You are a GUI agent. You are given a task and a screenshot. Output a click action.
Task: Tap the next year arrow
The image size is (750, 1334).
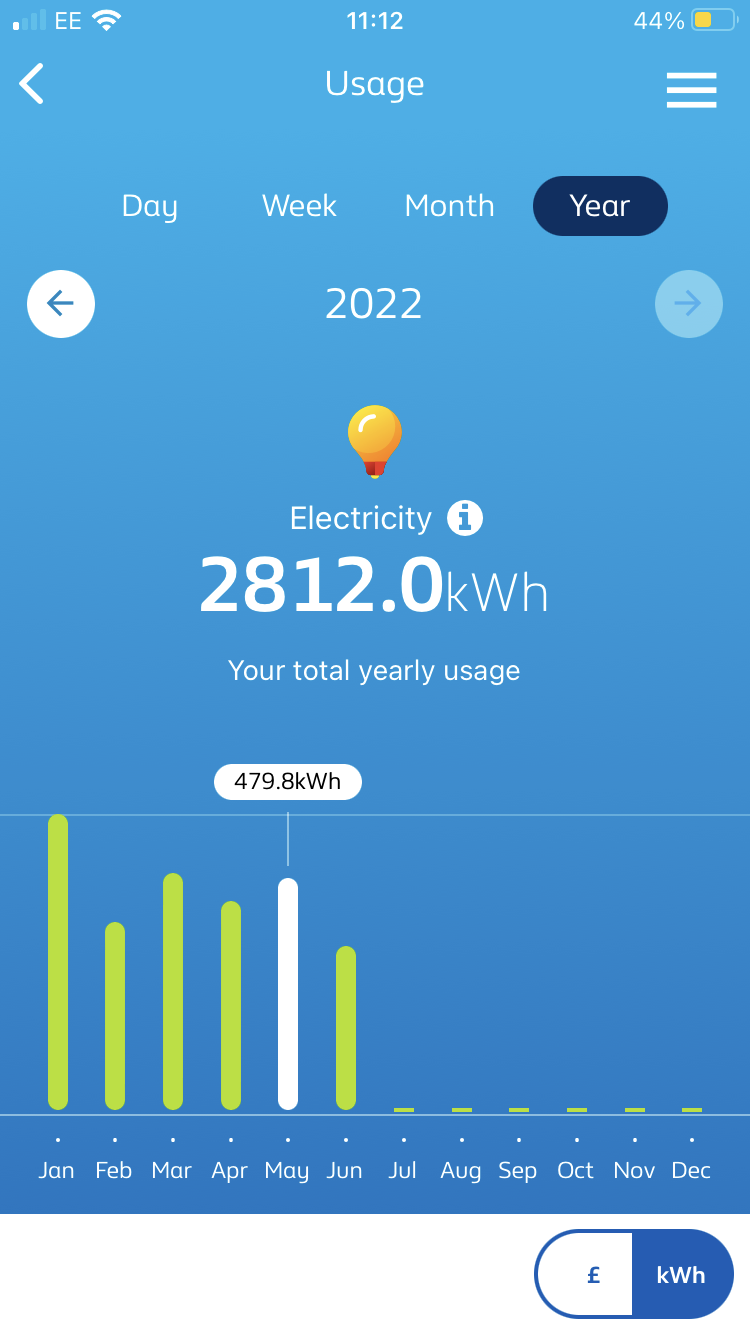click(688, 303)
